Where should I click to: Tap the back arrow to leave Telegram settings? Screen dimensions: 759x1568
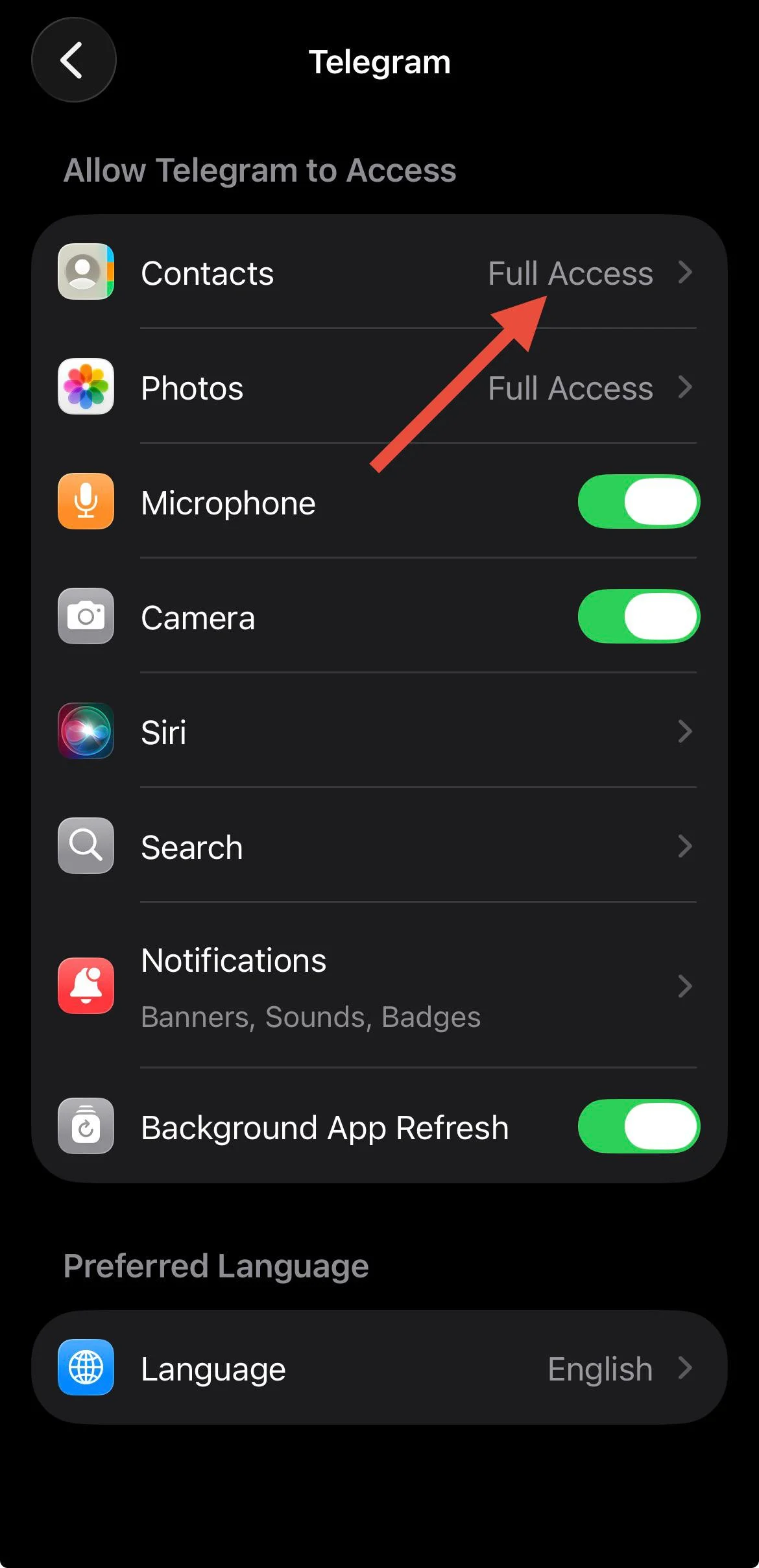73,60
